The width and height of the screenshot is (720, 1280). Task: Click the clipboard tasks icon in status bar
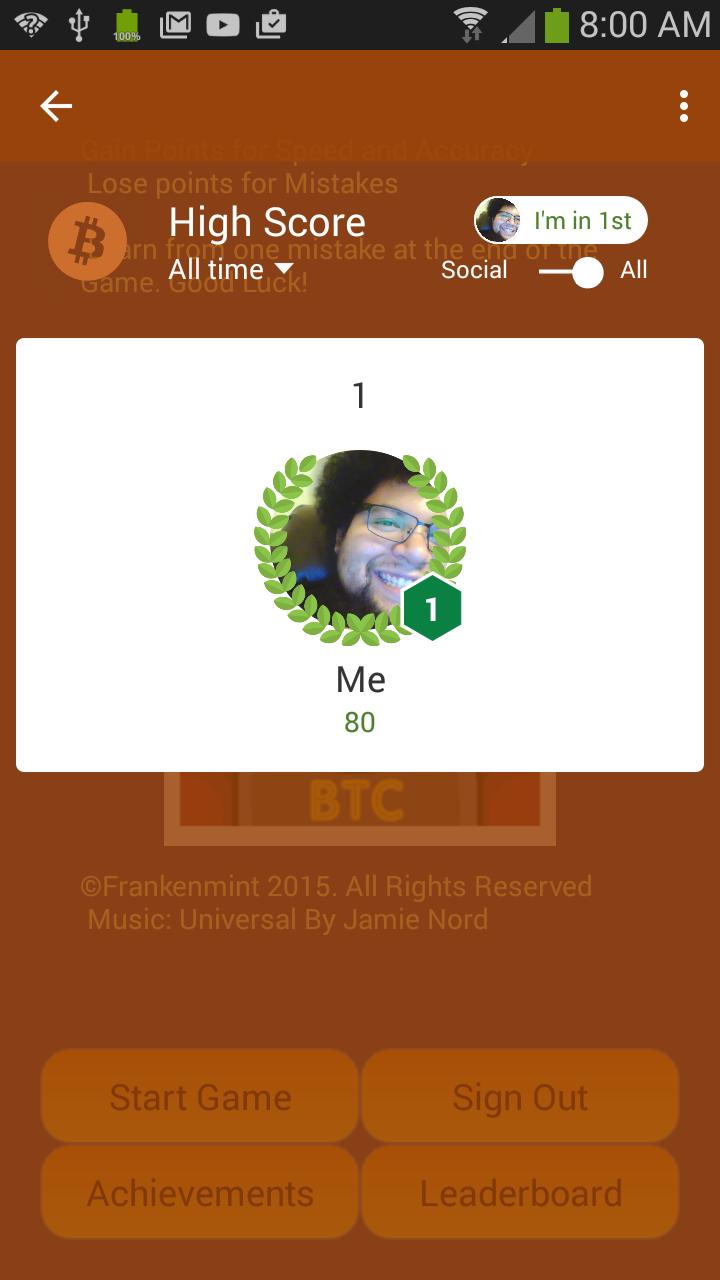[272, 22]
